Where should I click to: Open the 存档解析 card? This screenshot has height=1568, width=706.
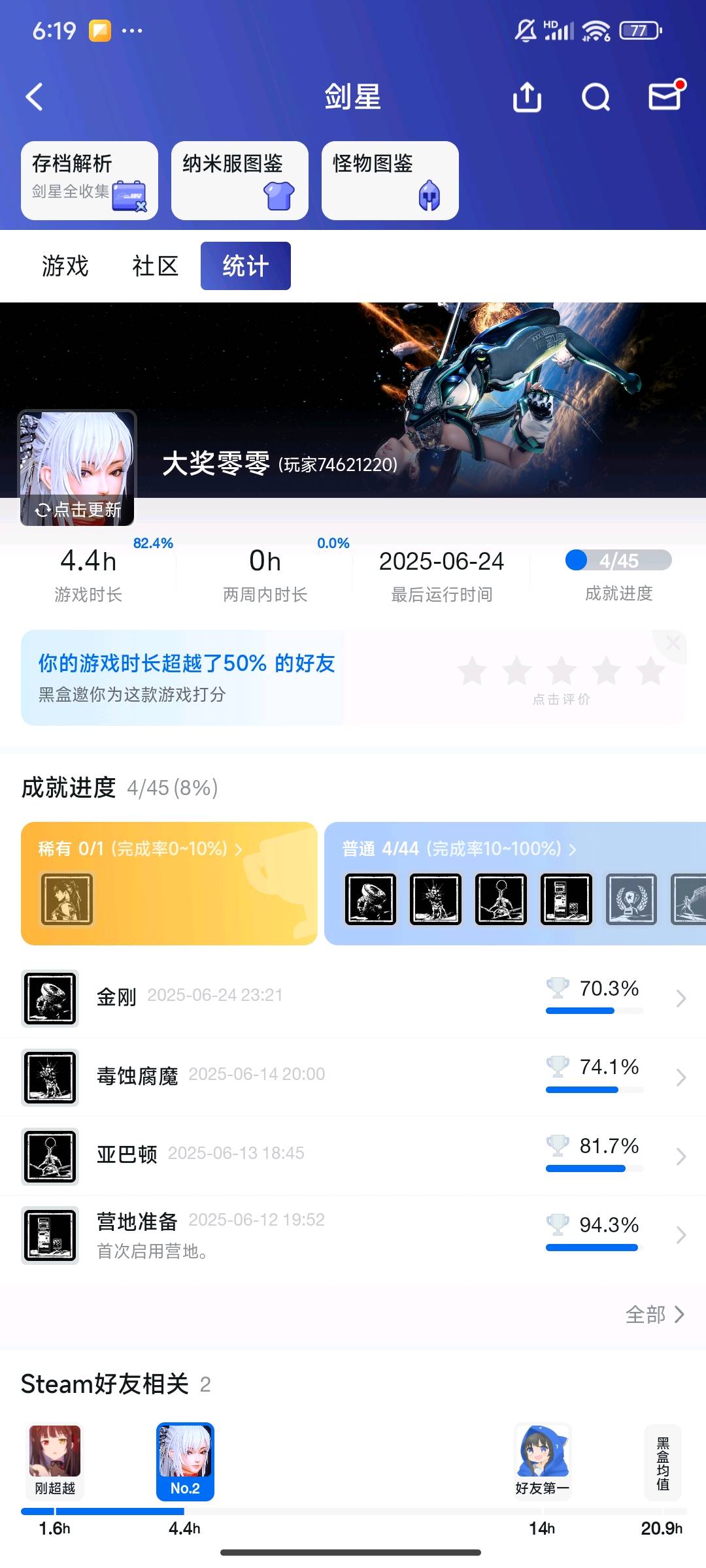coord(90,180)
